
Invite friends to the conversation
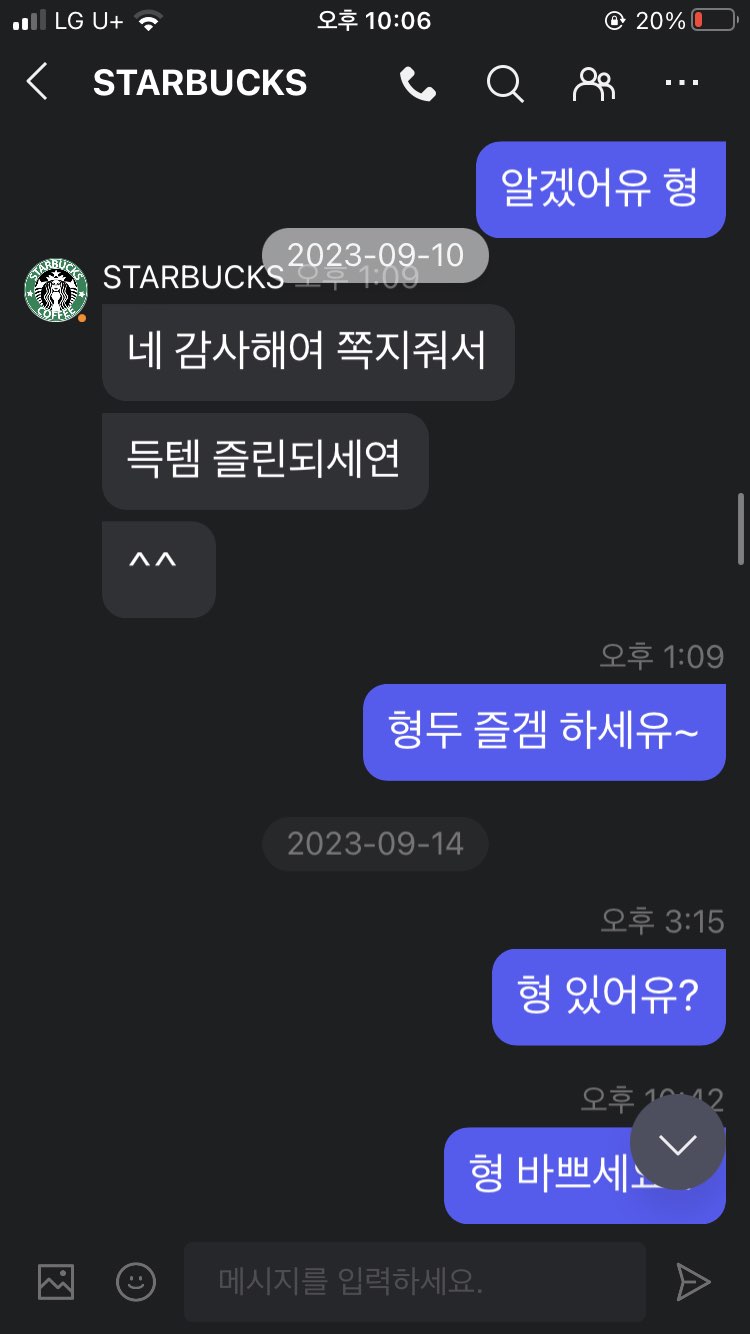[x=593, y=84]
